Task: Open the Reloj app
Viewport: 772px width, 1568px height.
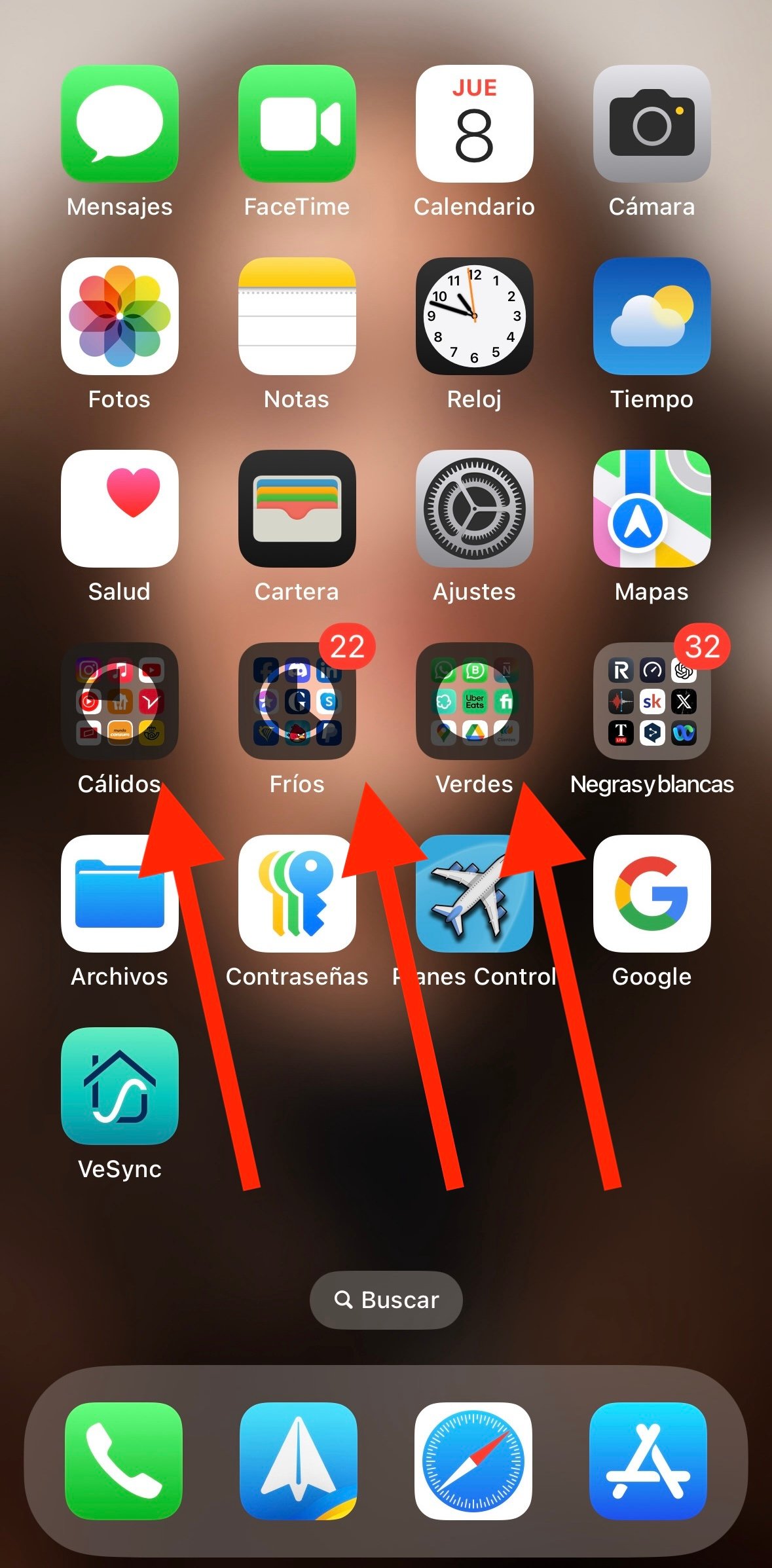Action: coord(475,316)
